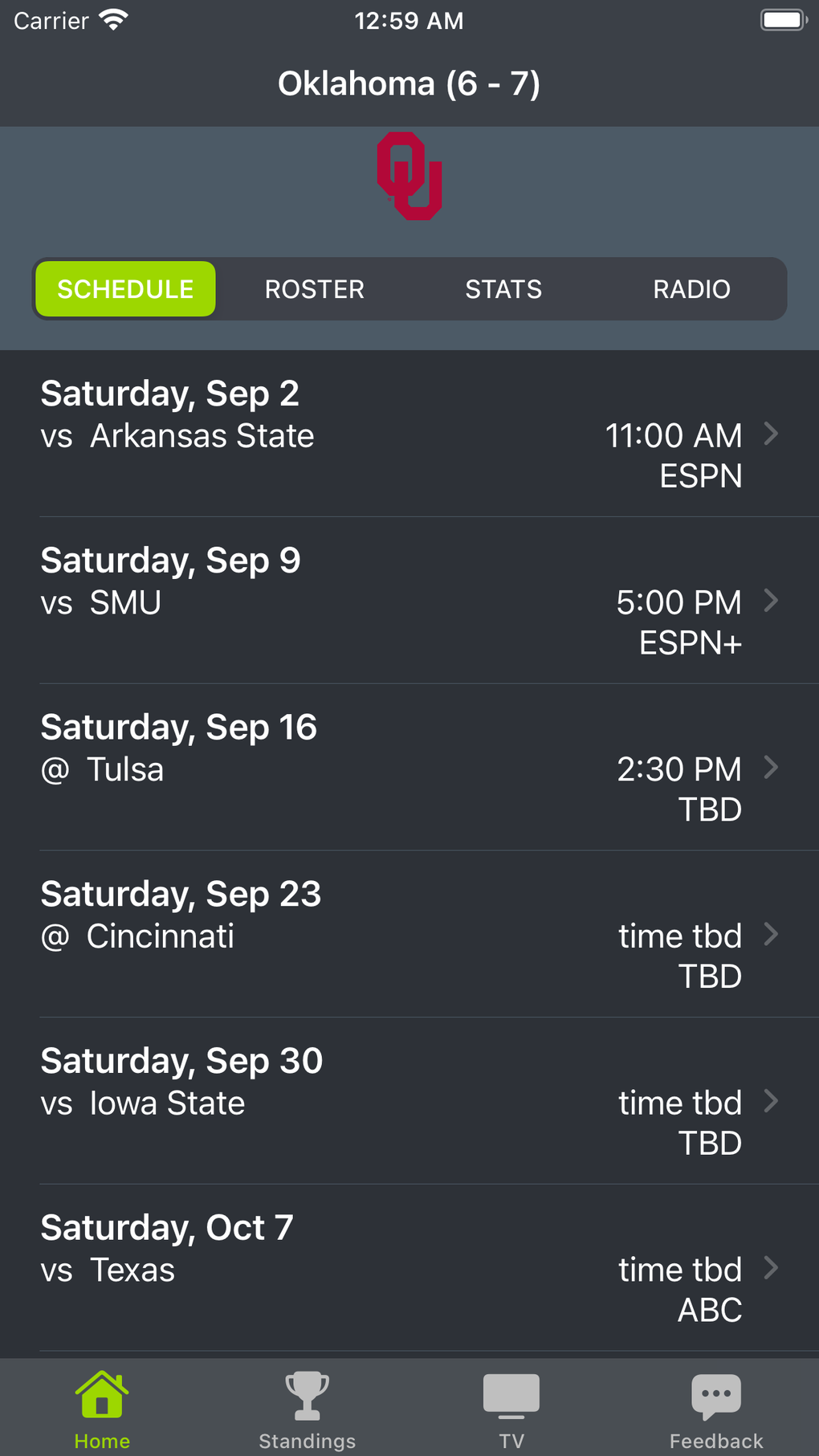Open the Feedback tab
The image size is (819, 1456).
(x=716, y=1409)
